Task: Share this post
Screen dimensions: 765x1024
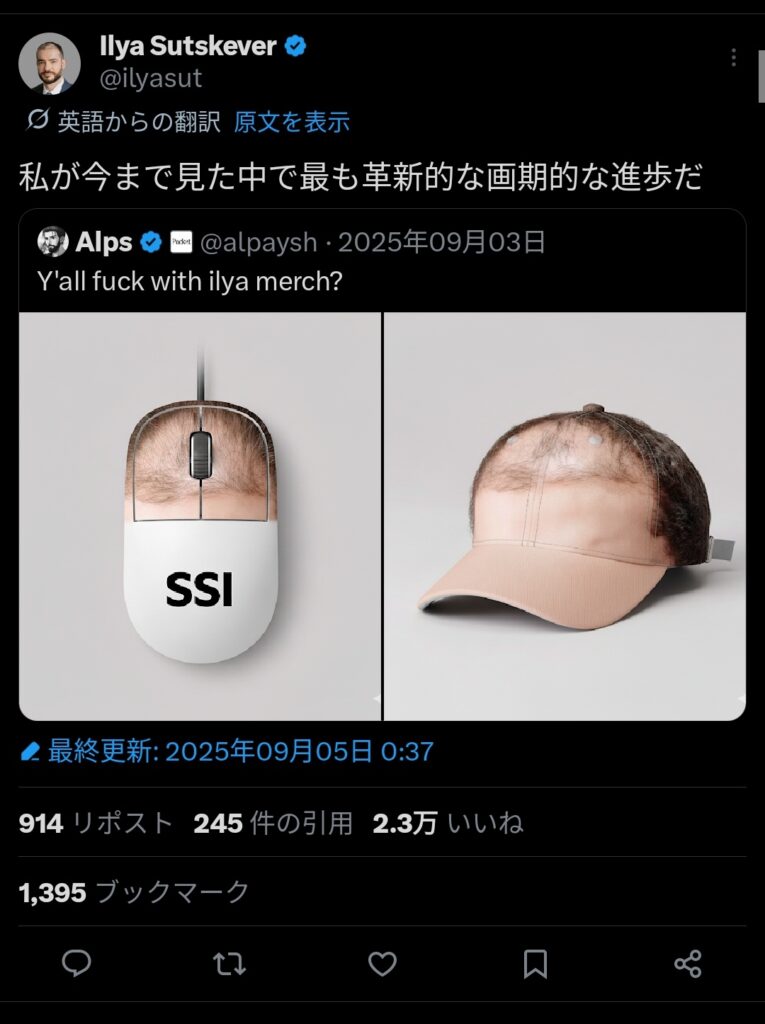Action: (x=687, y=963)
